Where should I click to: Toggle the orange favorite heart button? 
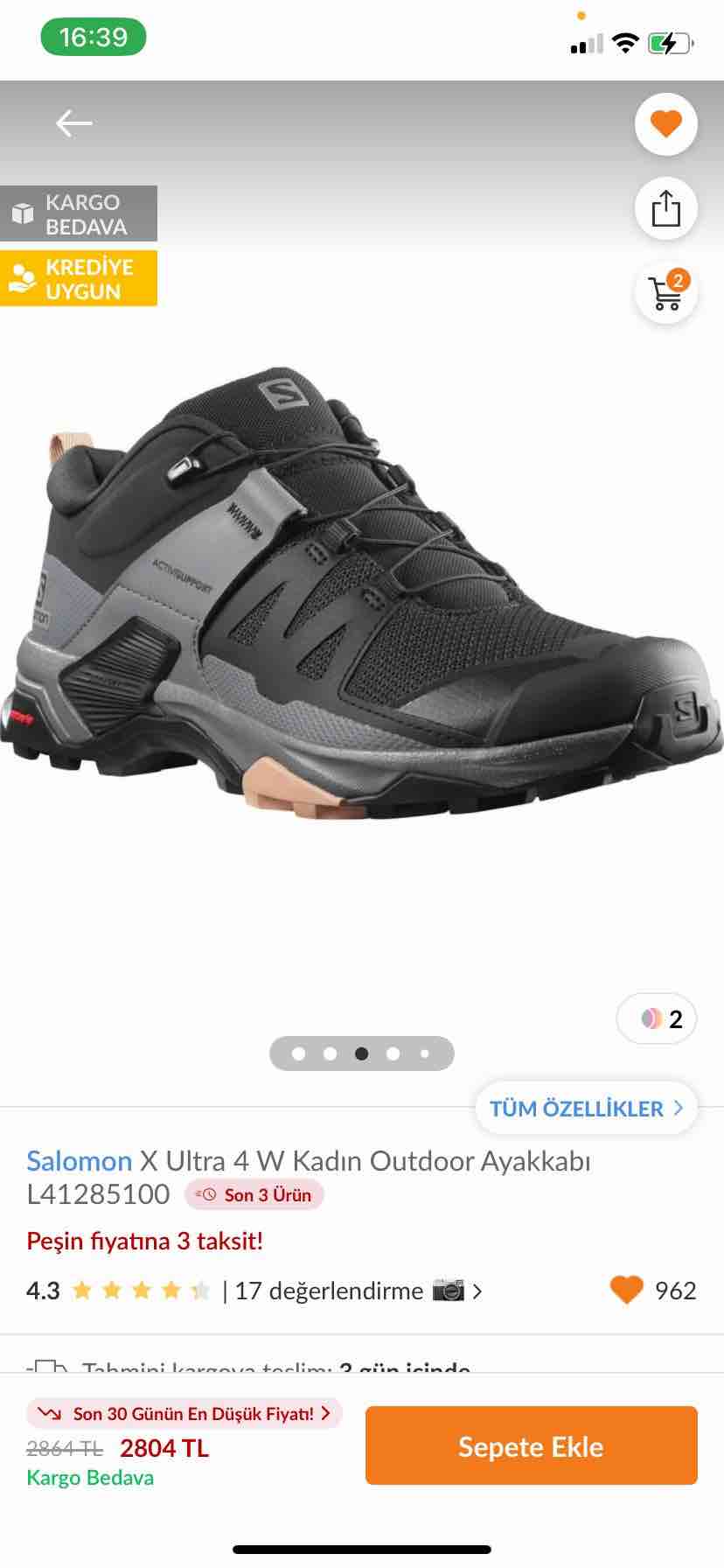(x=665, y=123)
